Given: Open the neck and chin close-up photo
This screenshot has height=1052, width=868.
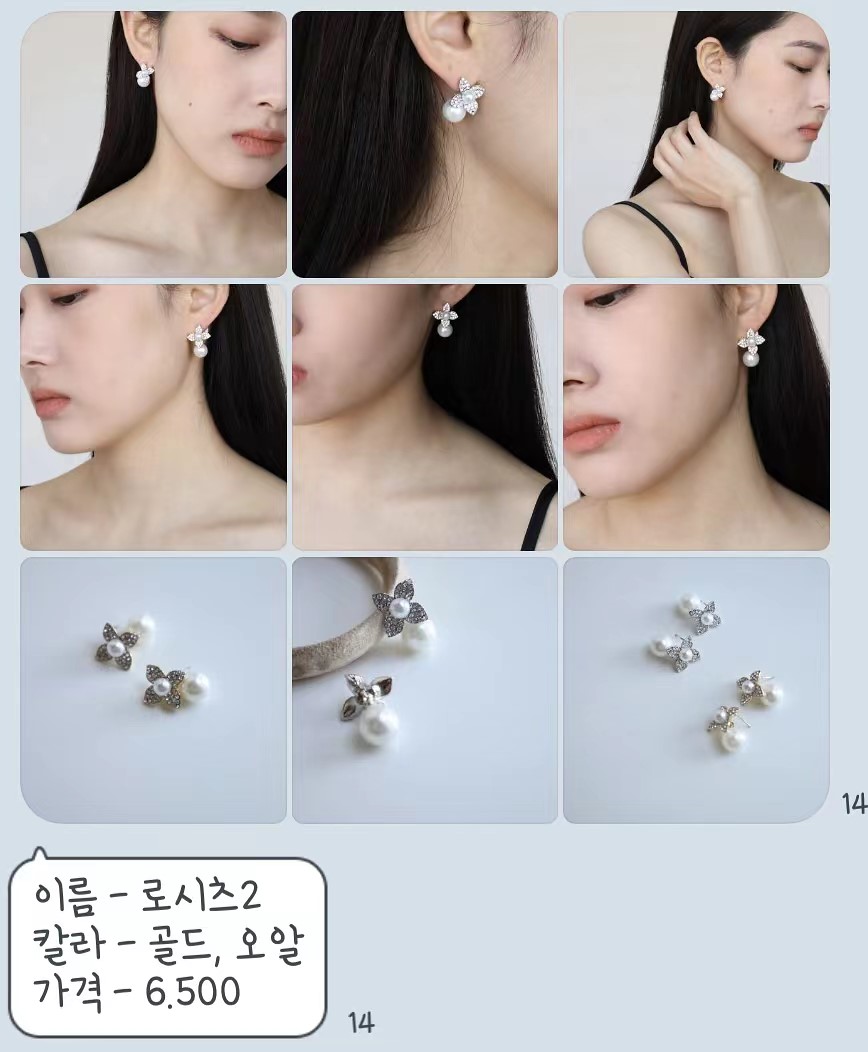Looking at the screenshot, I should coord(424,417).
